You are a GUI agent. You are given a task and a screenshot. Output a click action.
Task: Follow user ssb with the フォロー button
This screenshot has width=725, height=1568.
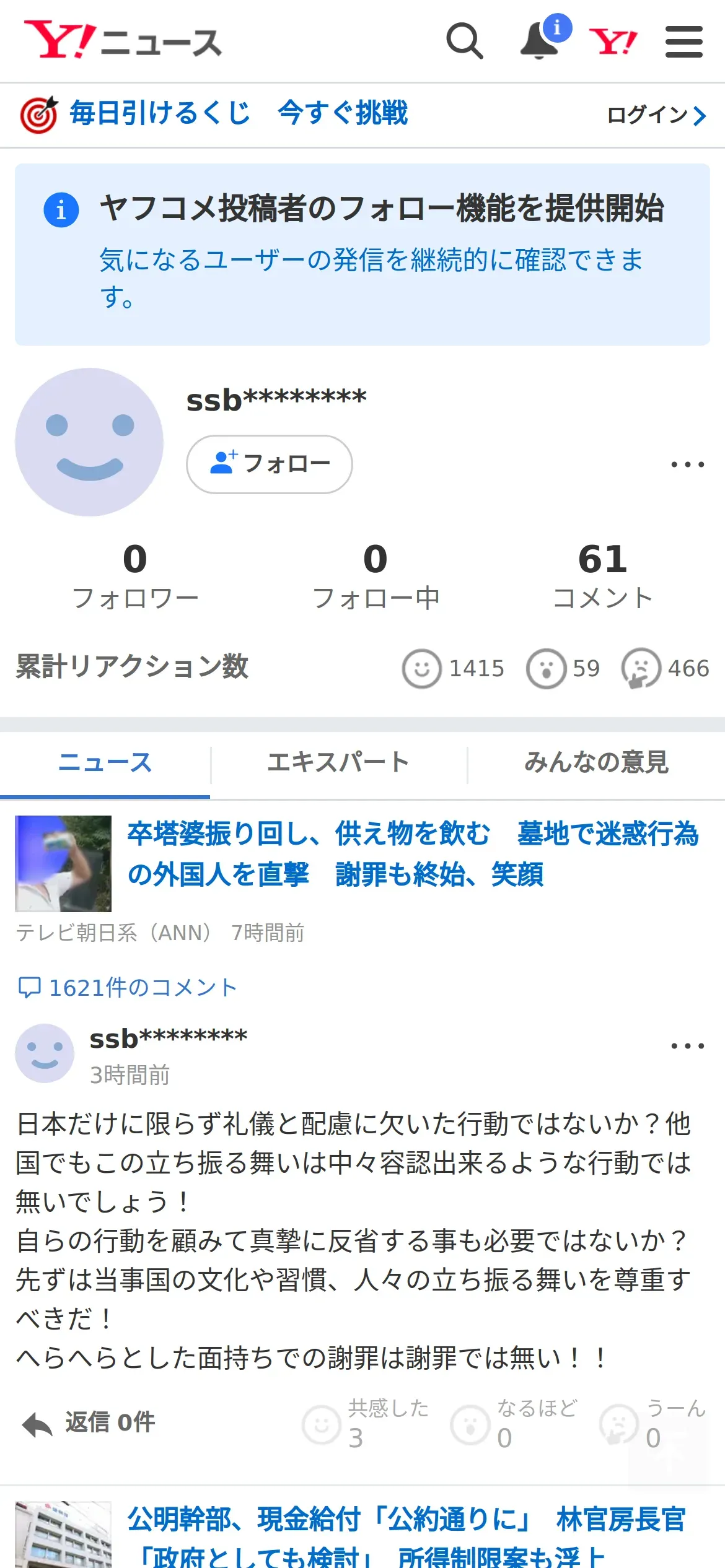coord(270,464)
